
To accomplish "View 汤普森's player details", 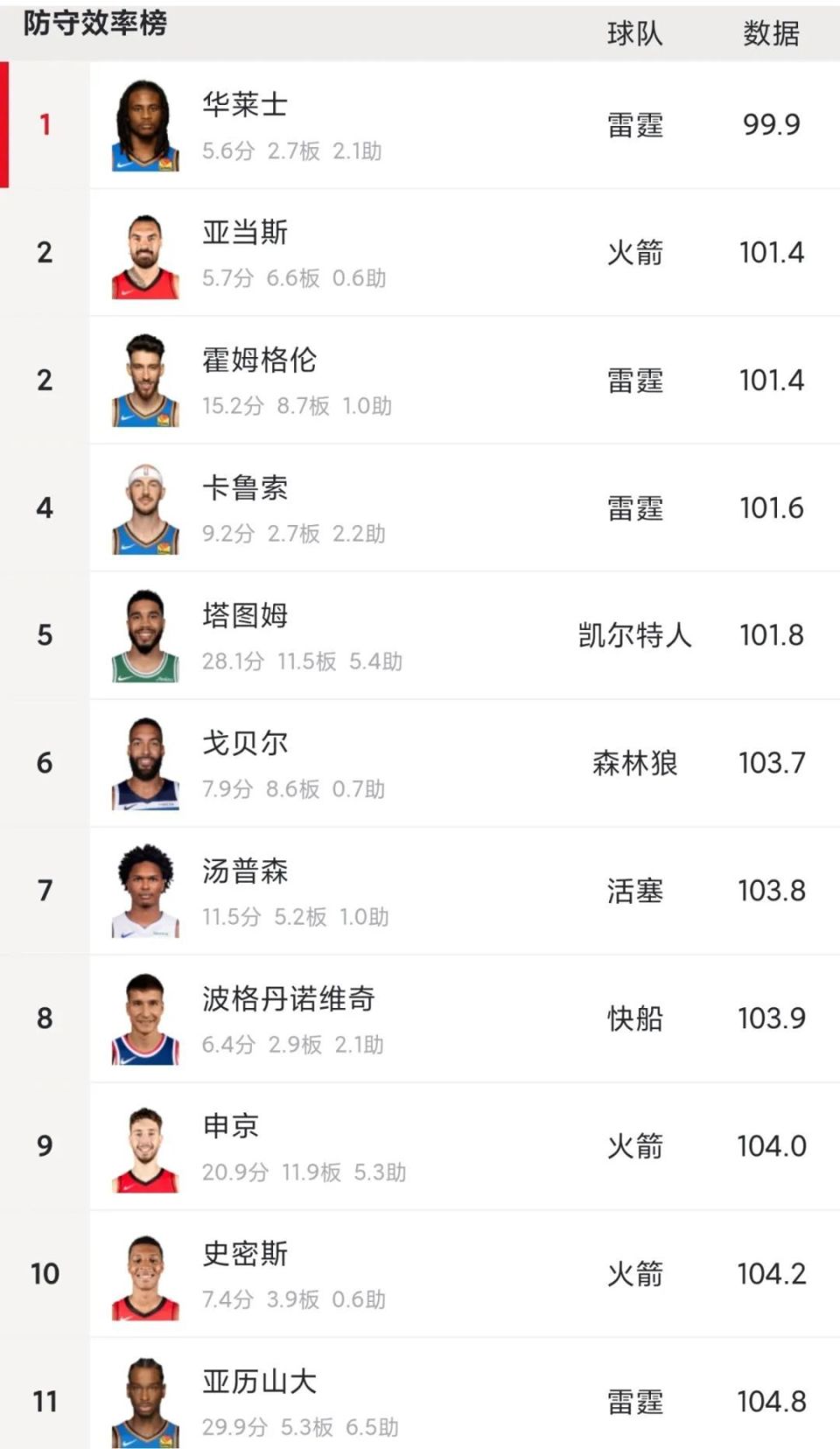I will [420, 892].
